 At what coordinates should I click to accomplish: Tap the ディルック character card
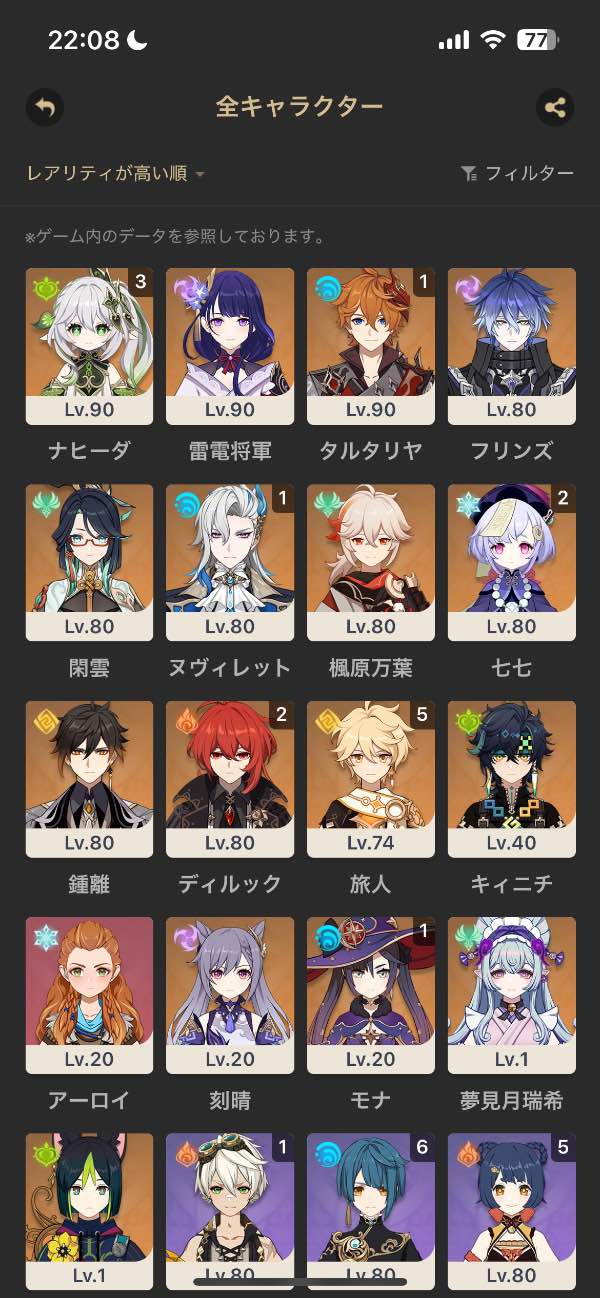230,778
